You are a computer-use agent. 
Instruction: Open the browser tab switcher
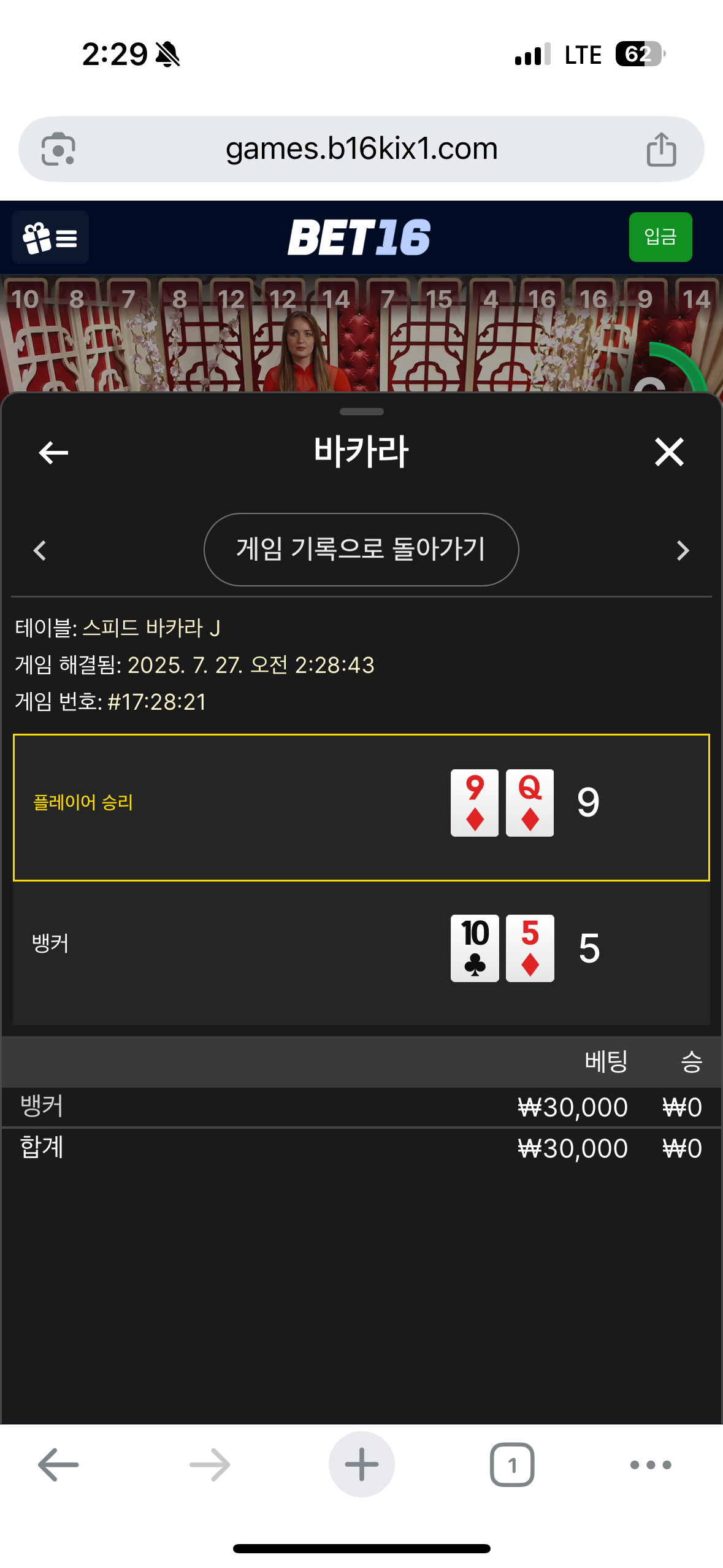512,1464
